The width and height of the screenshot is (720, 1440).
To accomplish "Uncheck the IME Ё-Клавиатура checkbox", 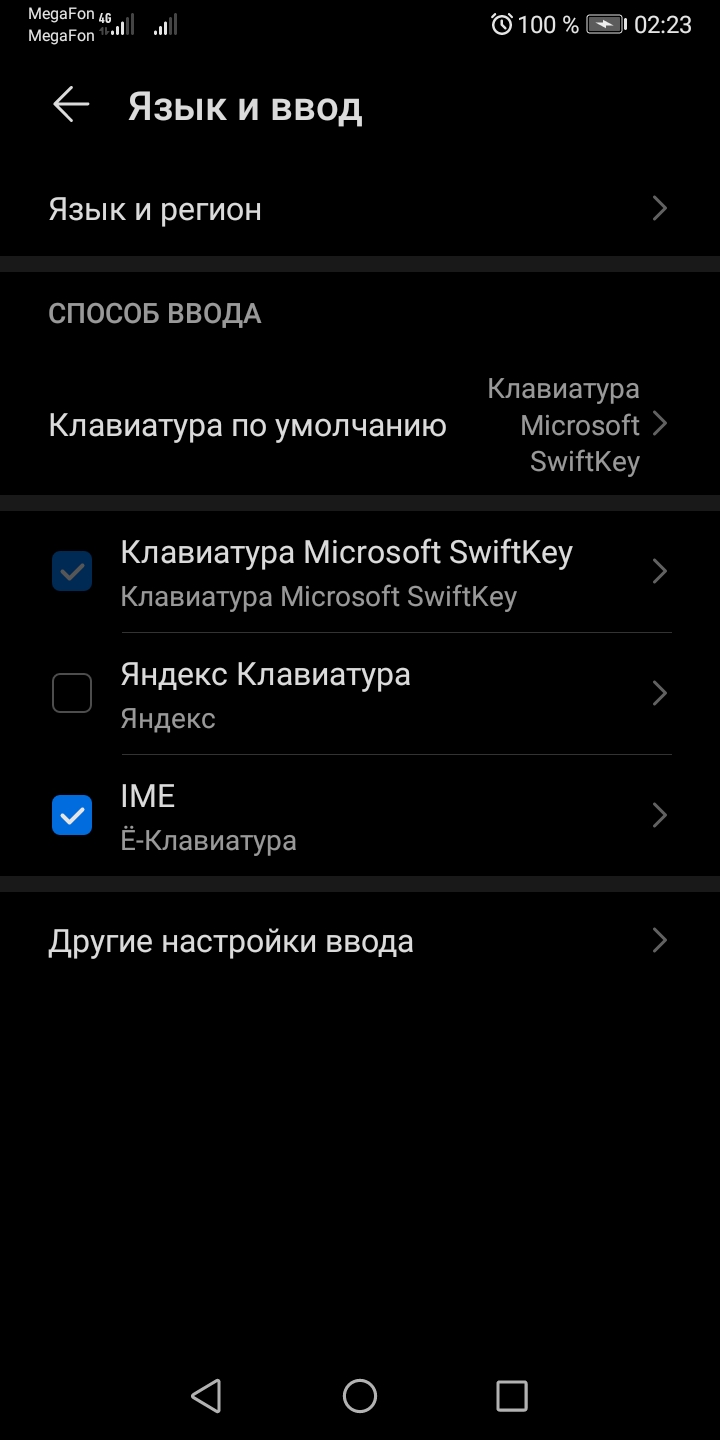I will click(x=72, y=815).
